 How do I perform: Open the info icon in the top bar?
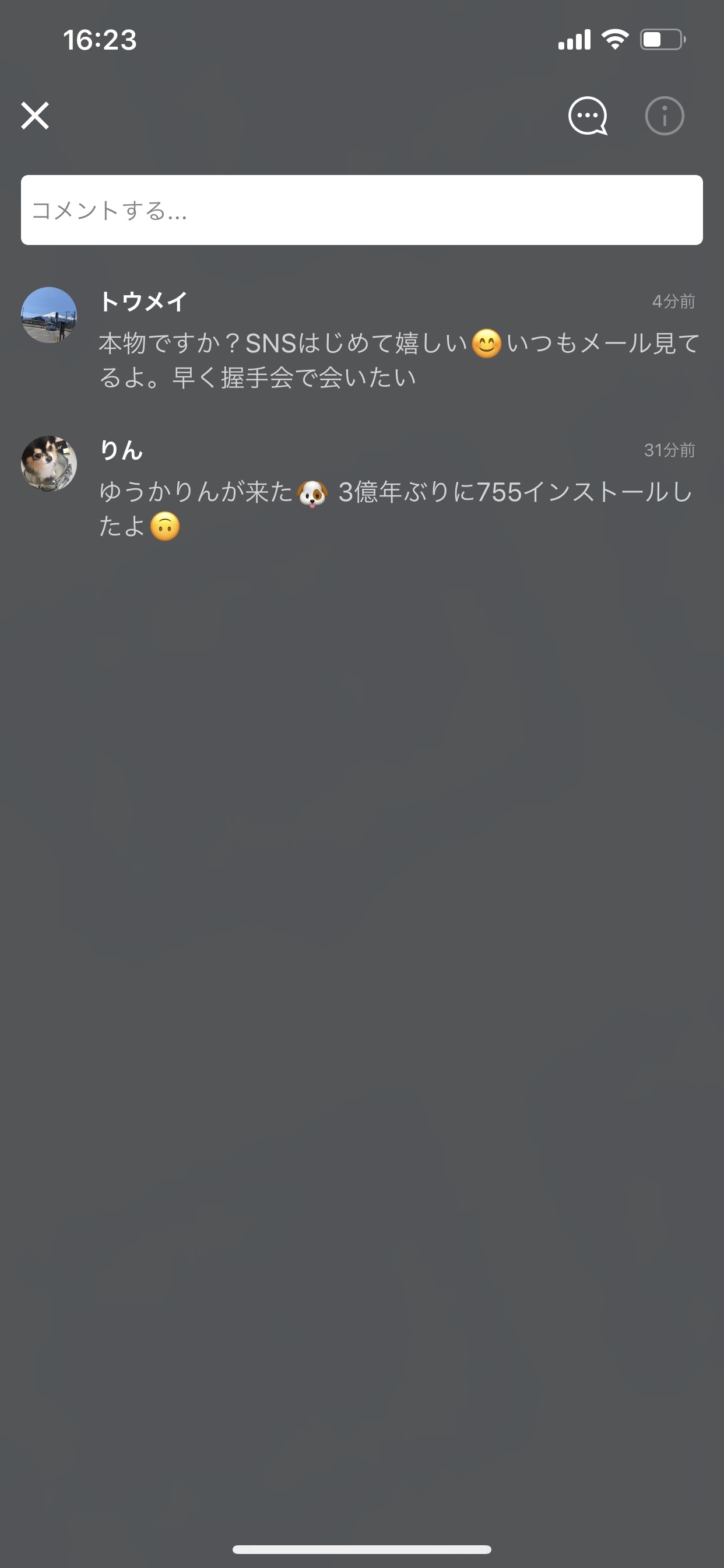pyautogui.click(x=665, y=116)
